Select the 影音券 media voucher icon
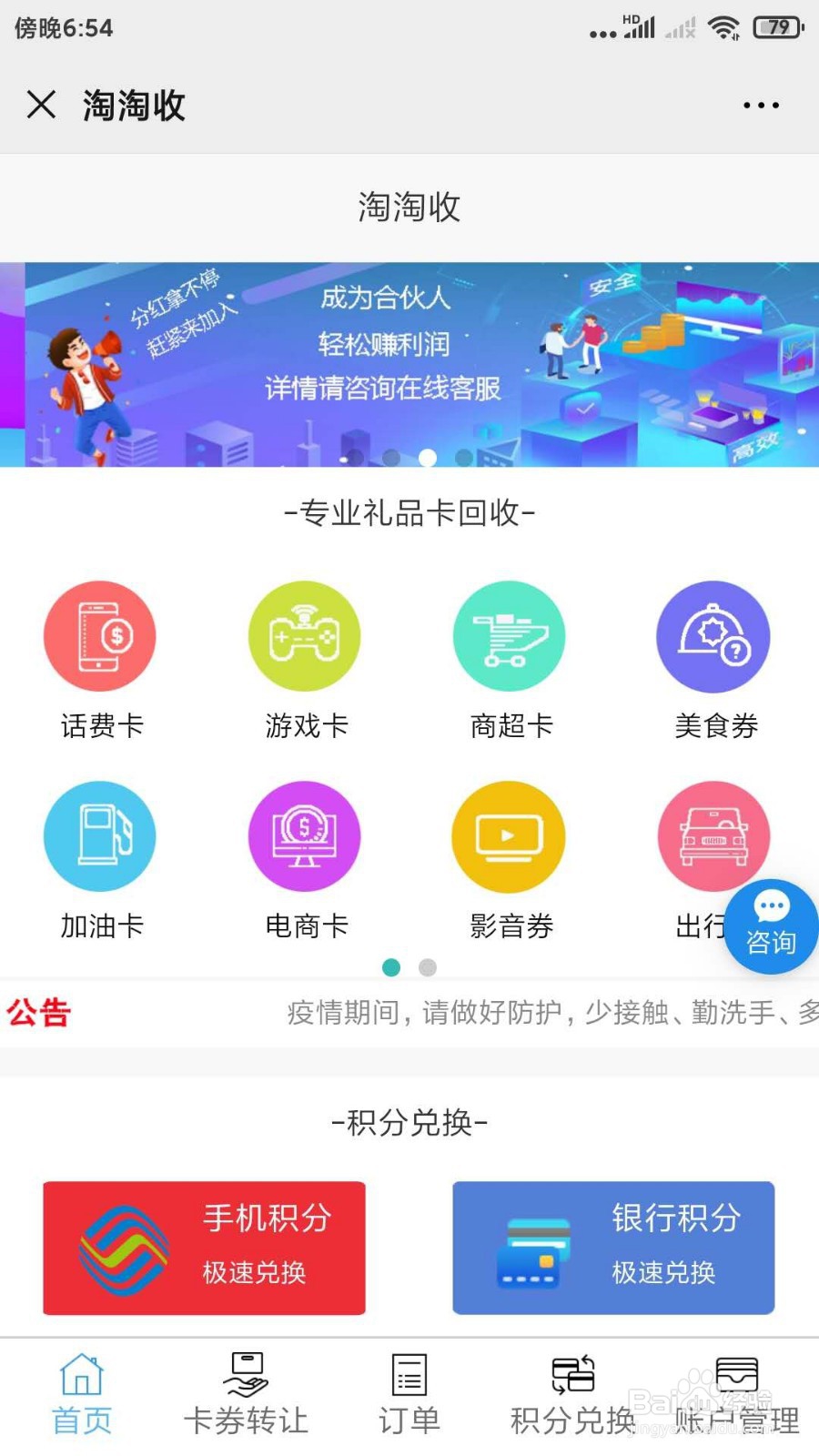819x1456 pixels. [x=510, y=835]
